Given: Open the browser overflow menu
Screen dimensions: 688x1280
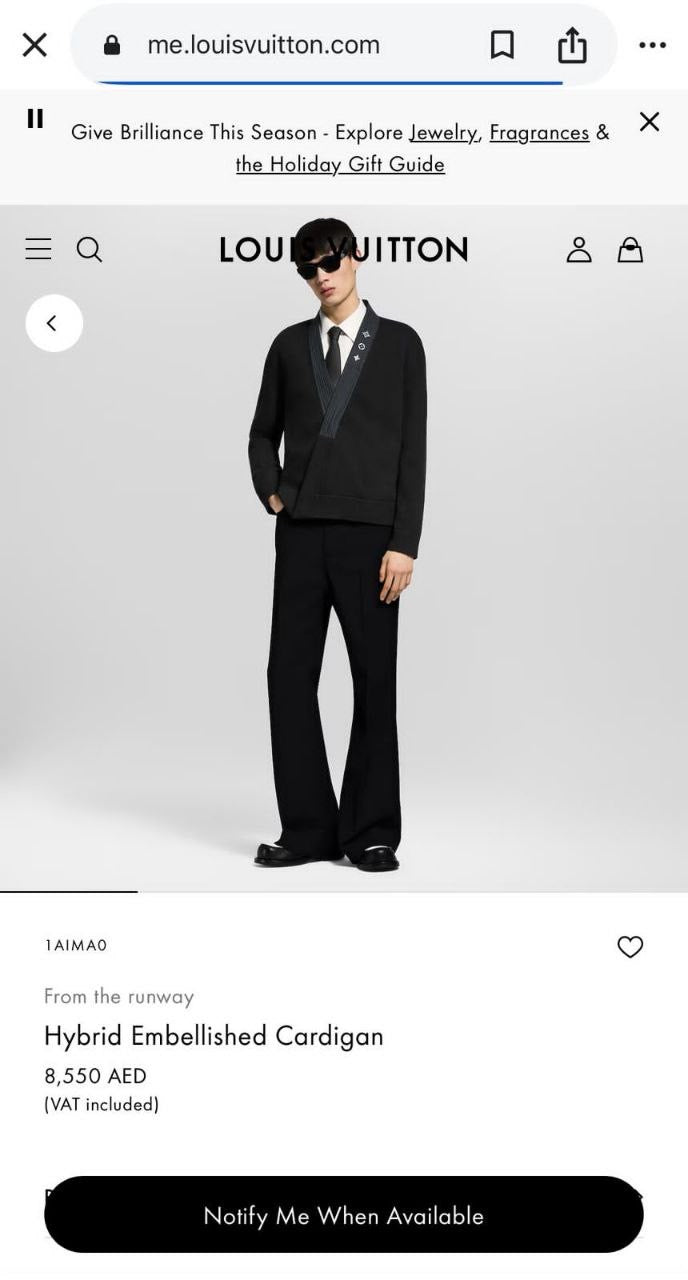Looking at the screenshot, I should pyautogui.click(x=652, y=45).
